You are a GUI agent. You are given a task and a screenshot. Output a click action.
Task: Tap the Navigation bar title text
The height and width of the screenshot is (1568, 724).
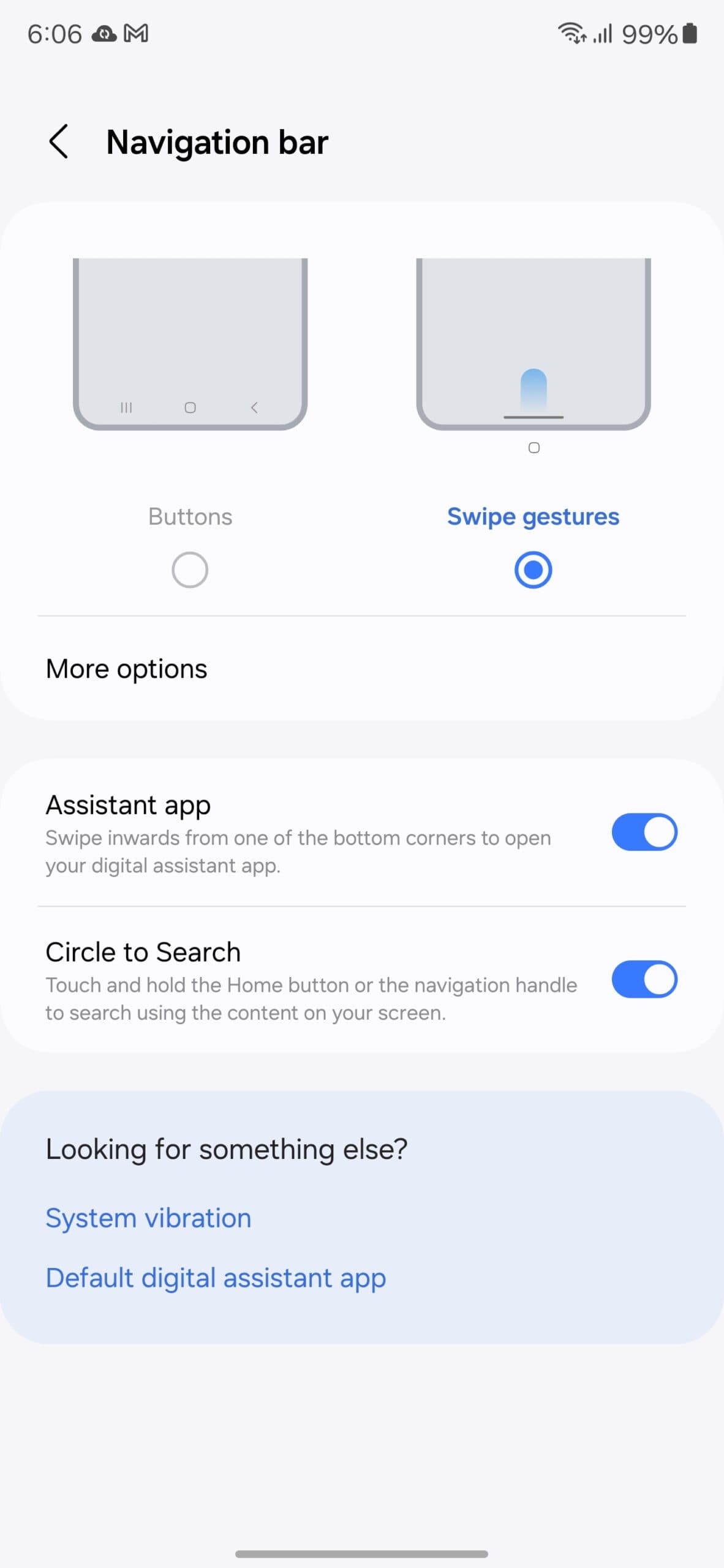pyautogui.click(x=217, y=141)
